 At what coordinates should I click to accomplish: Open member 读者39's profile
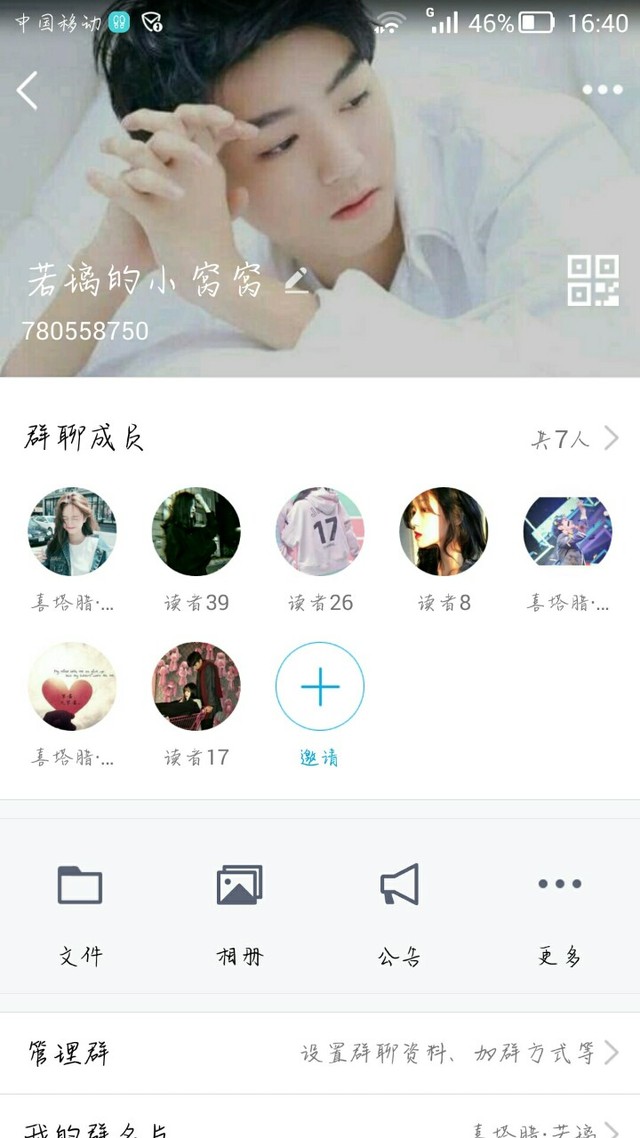(x=196, y=532)
